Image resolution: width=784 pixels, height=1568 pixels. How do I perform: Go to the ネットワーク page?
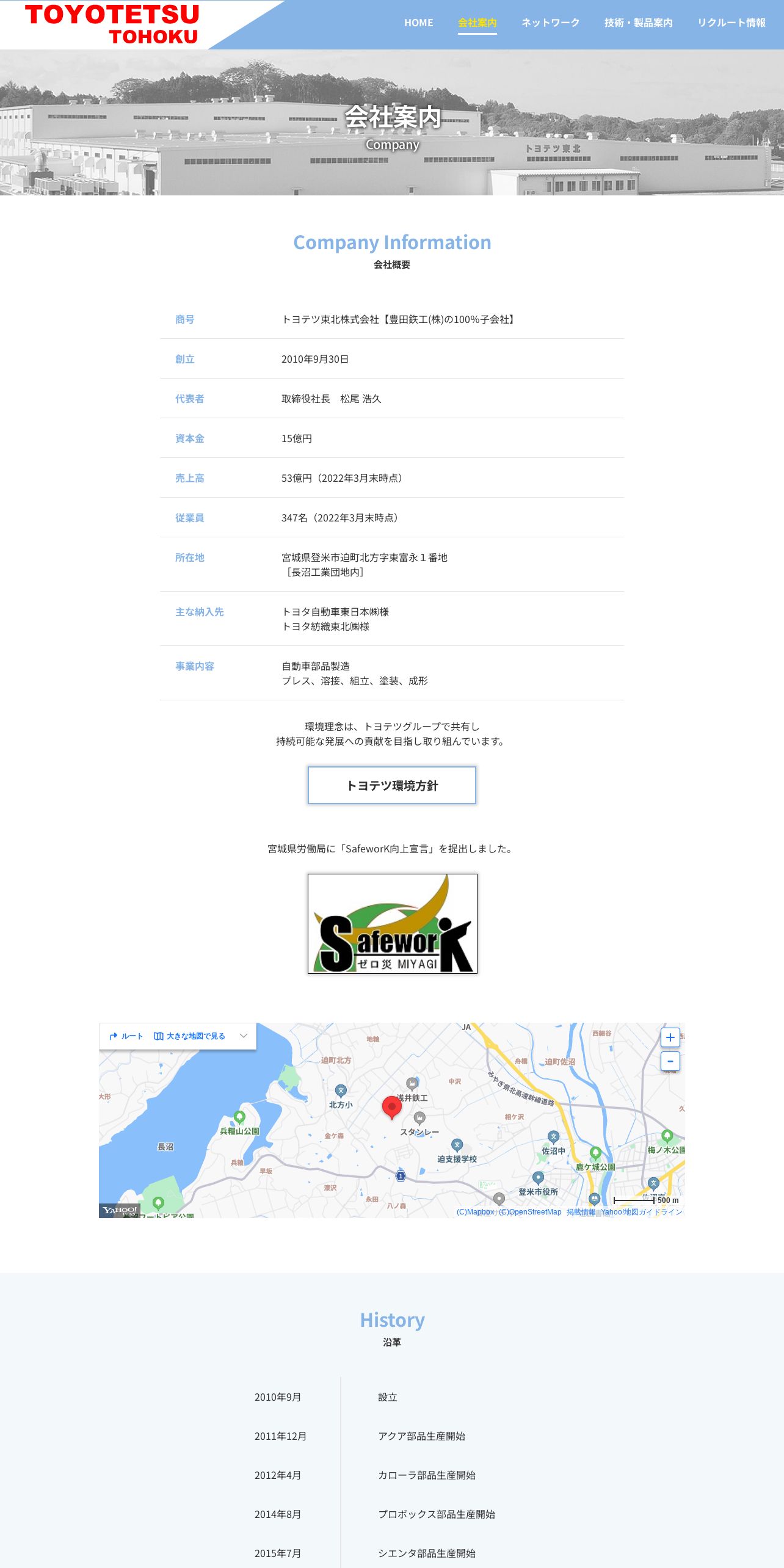(550, 23)
